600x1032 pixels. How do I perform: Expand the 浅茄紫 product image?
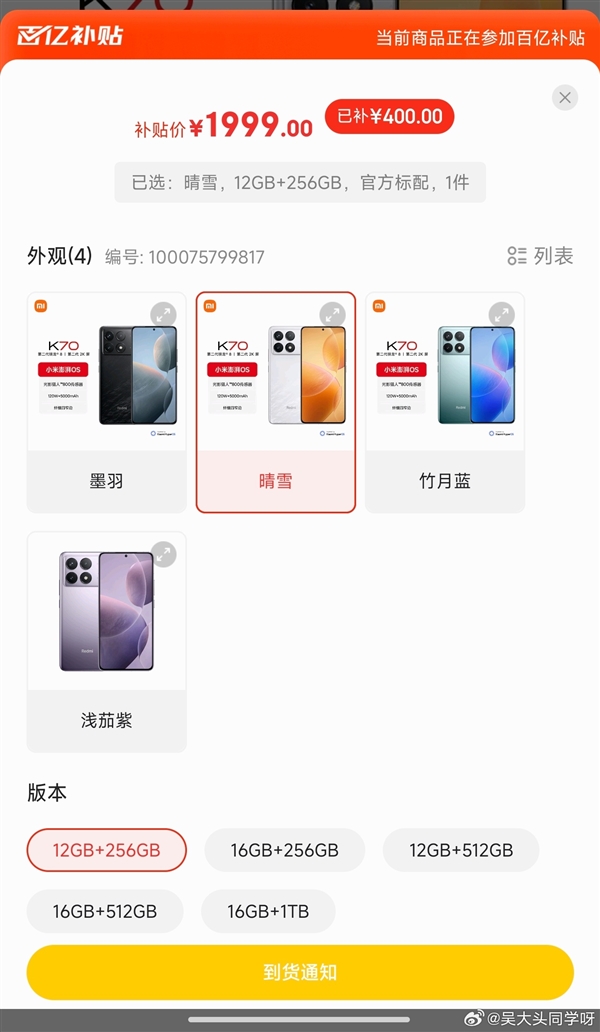[163, 554]
